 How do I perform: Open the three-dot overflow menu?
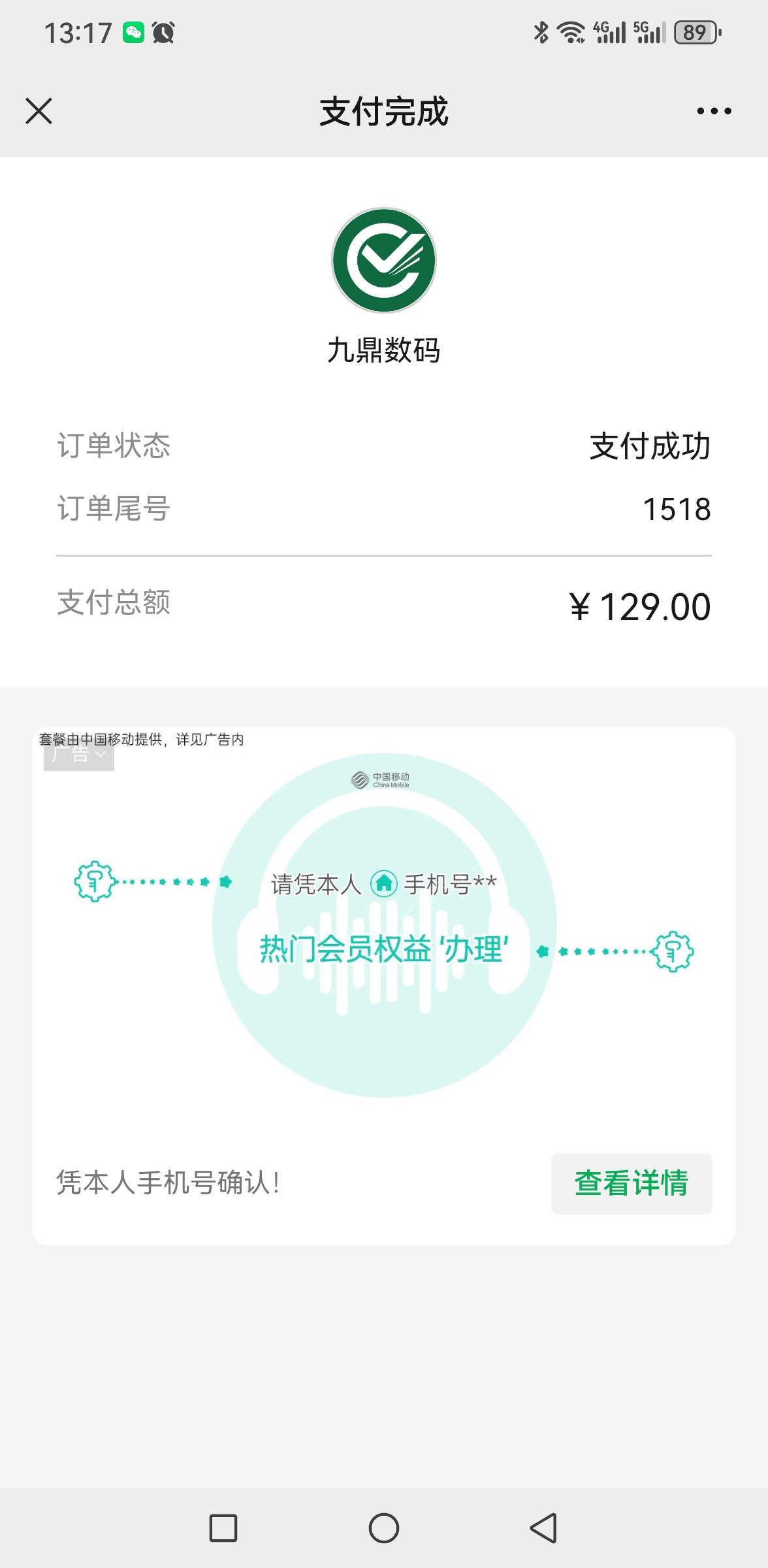pyautogui.click(x=714, y=111)
